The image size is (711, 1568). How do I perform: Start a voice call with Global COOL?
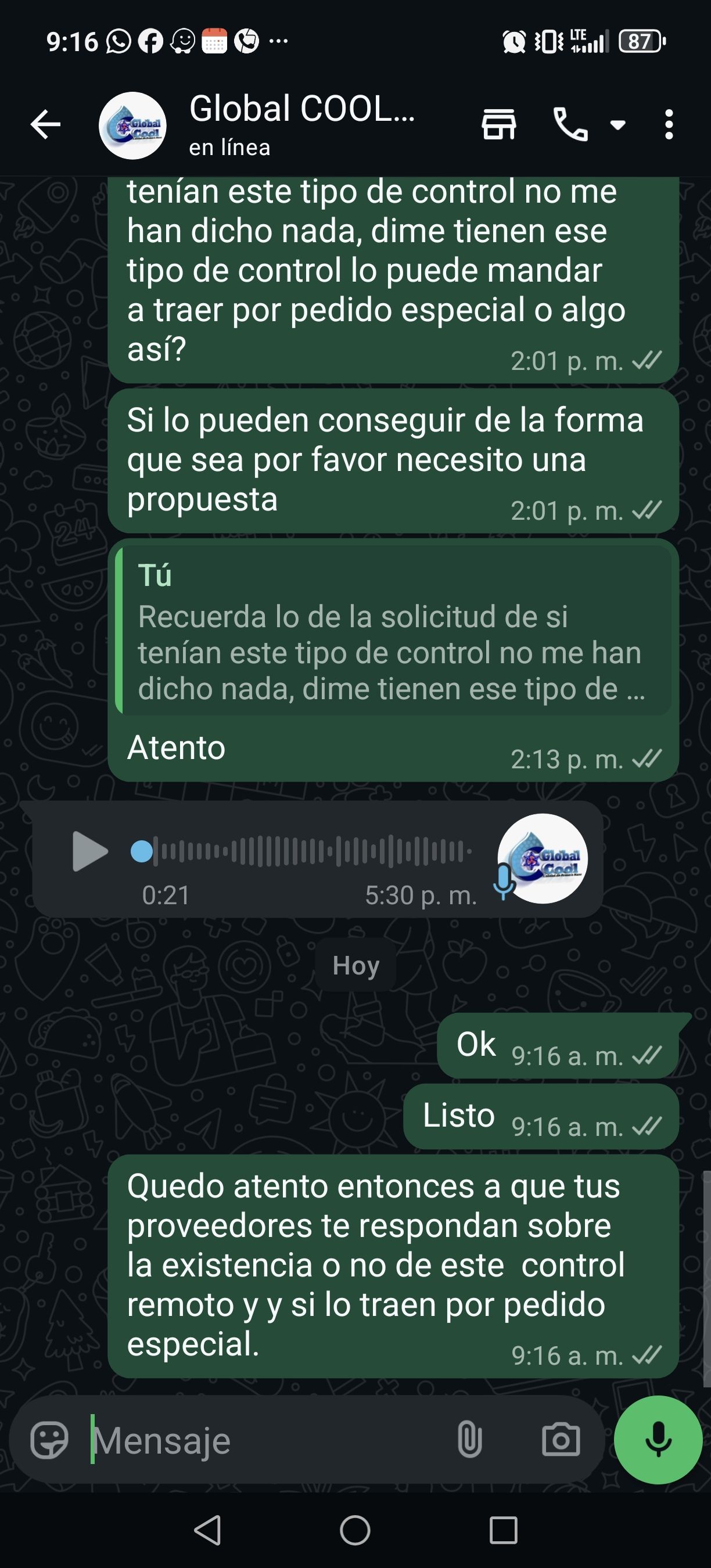click(x=570, y=125)
